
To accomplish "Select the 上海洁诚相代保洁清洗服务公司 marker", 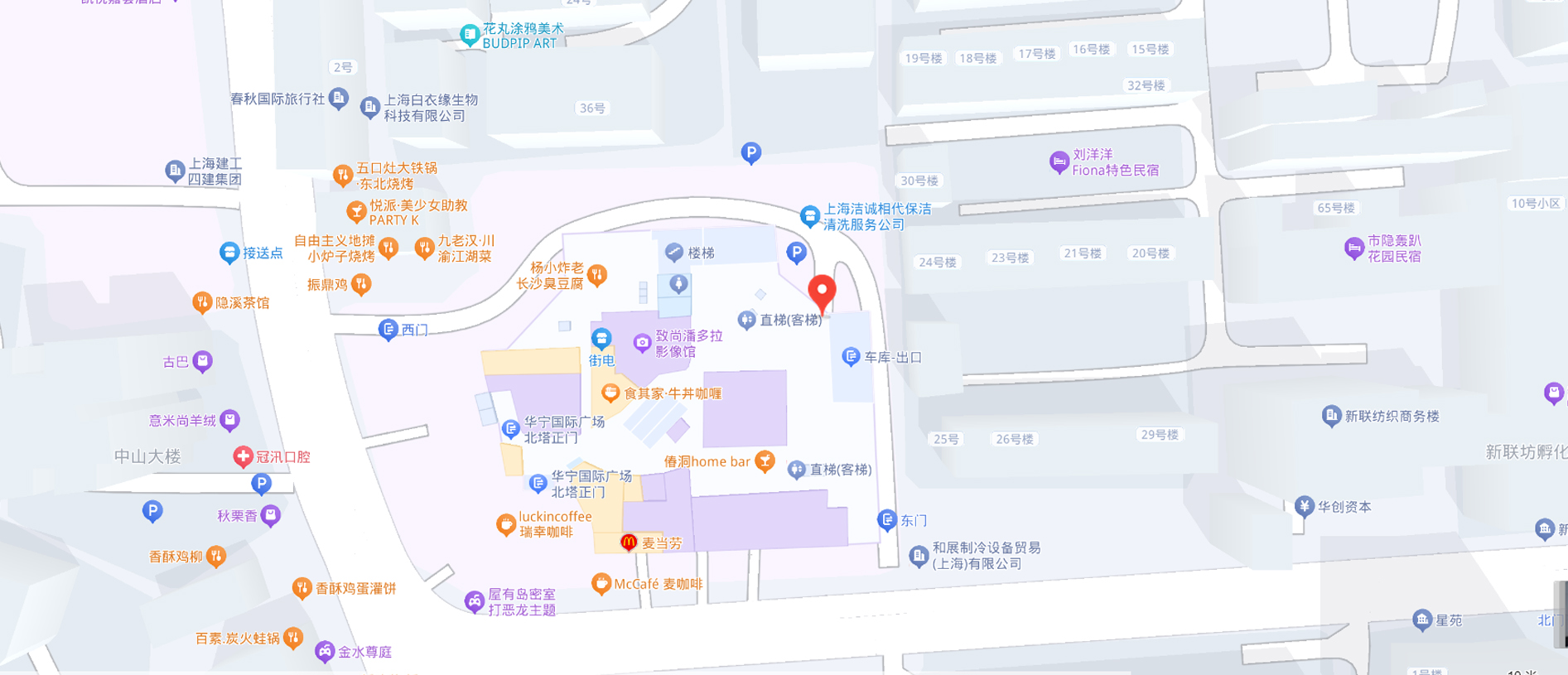I will click(x=810, y=216).
